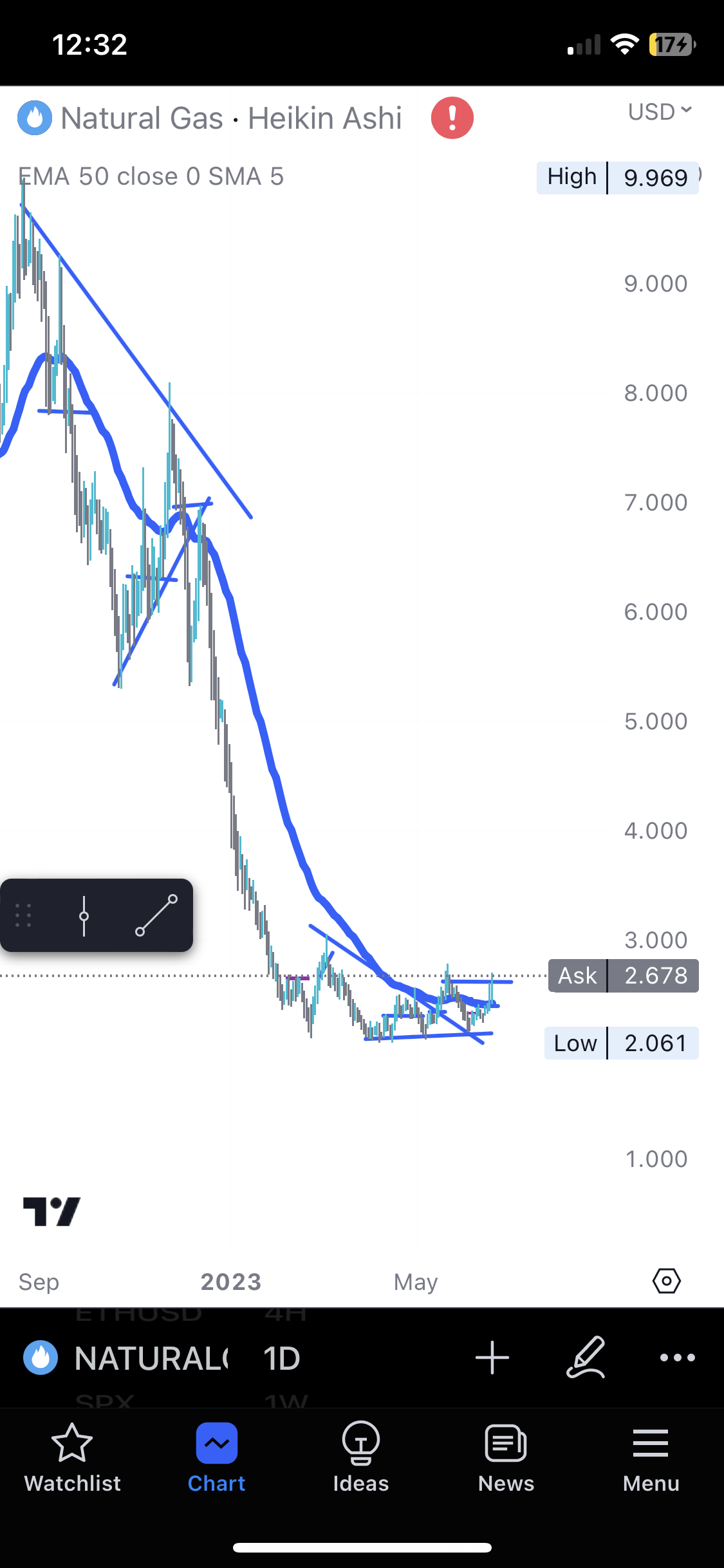Open the USD currency dropdown

click(x=659, y=112)
